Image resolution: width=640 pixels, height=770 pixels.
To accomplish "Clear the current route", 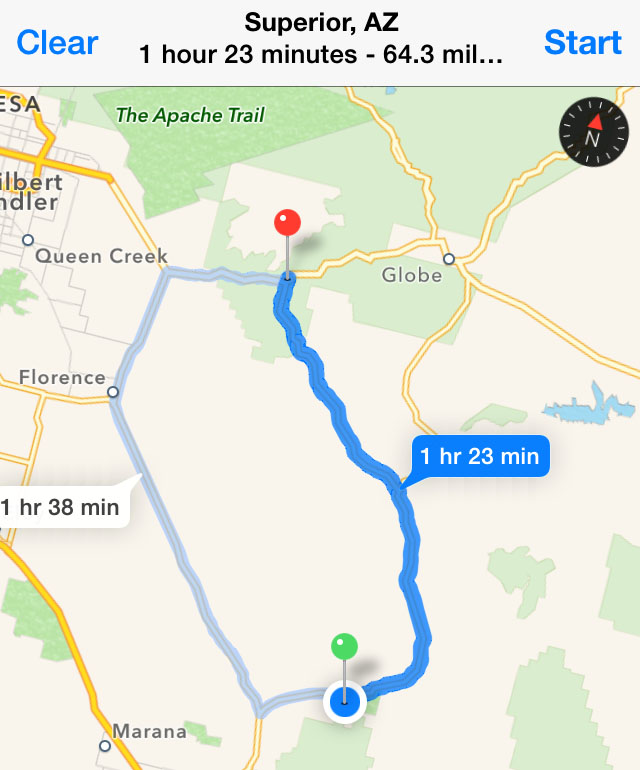I will point(57,43).
